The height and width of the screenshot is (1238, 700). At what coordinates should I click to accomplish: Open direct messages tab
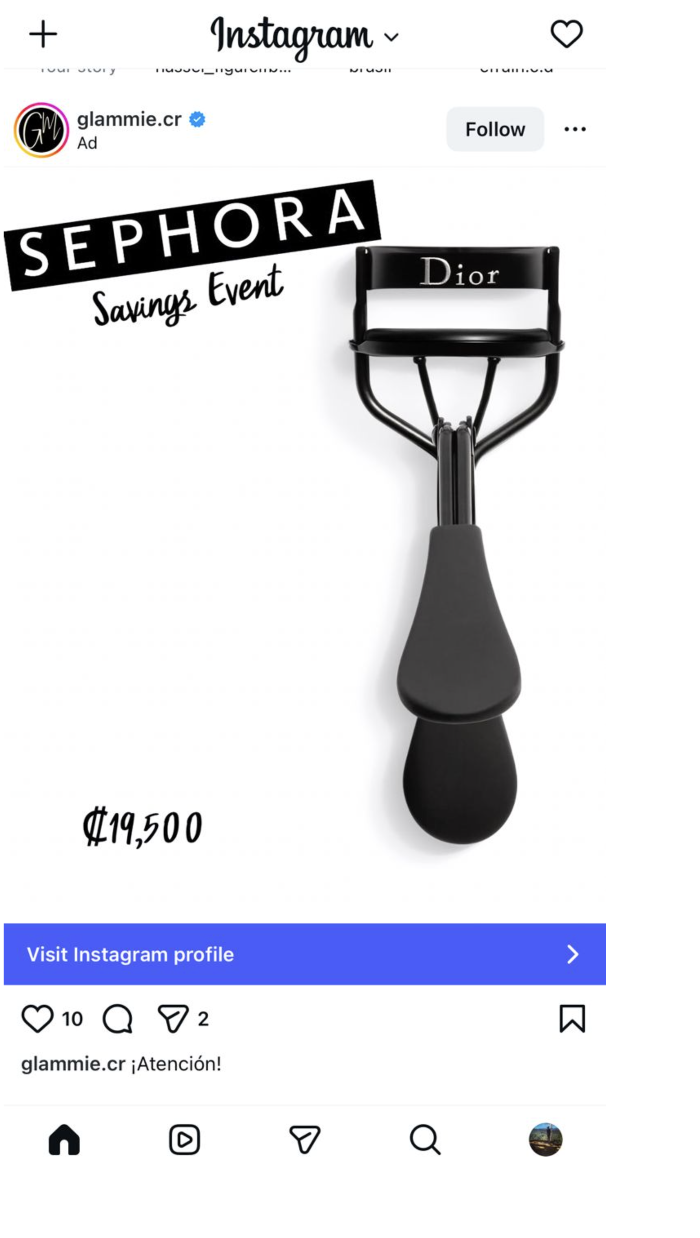click(304, 1140)
